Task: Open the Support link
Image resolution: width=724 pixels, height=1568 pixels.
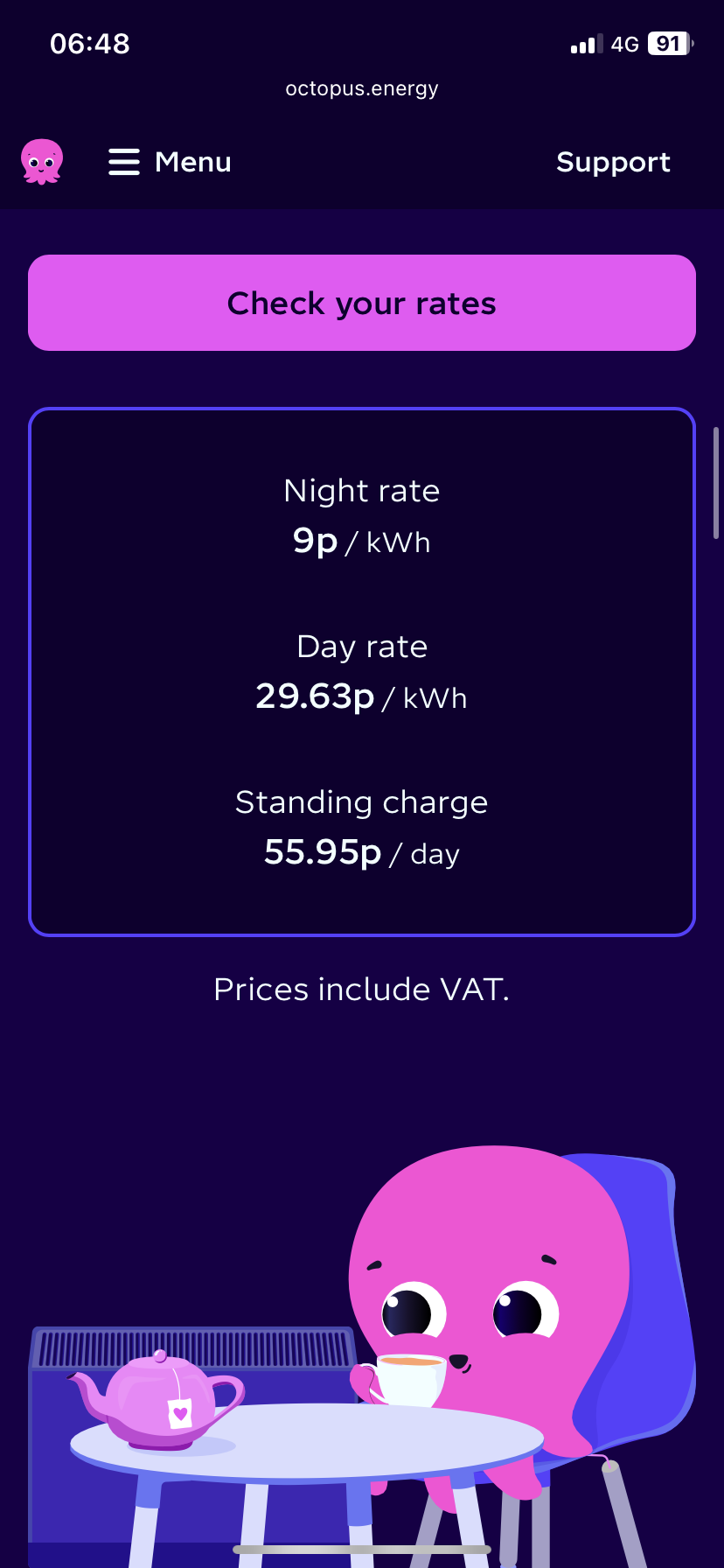Action: coord(613,162)
